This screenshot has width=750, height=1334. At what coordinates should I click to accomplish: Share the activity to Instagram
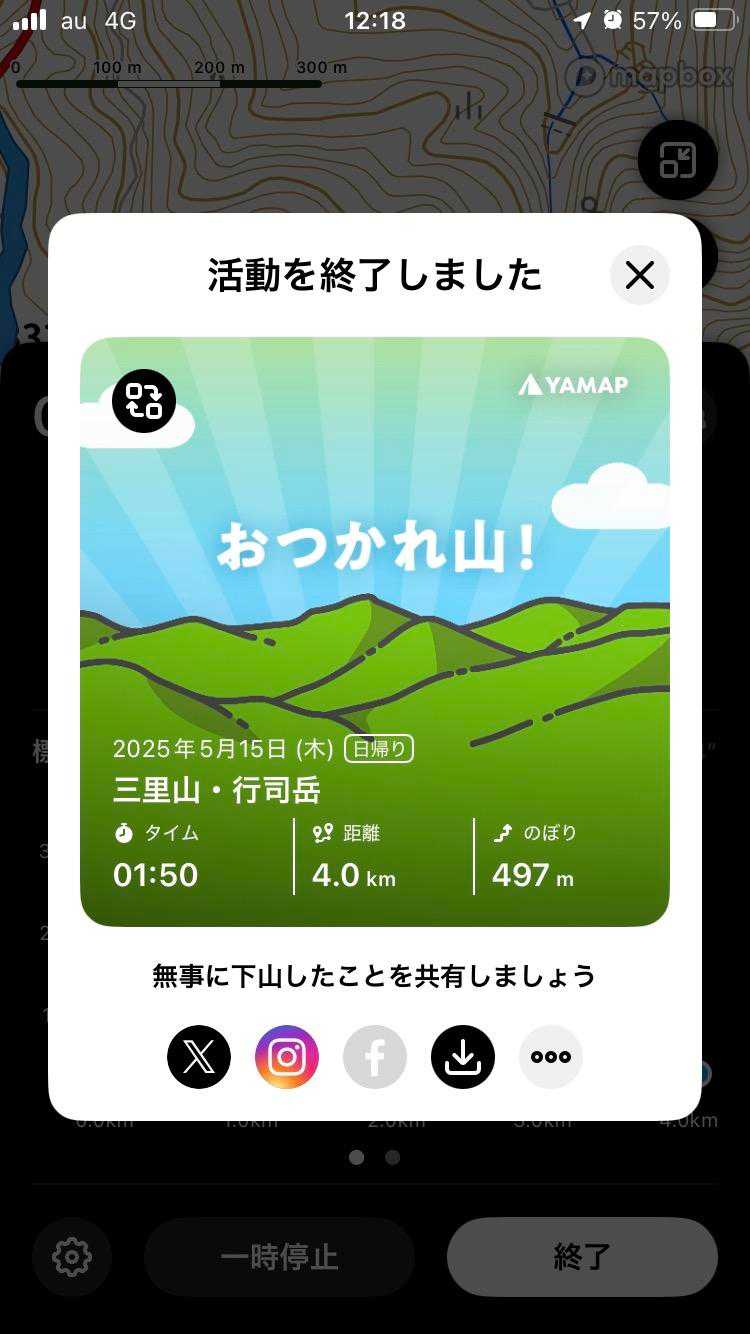287,1057
